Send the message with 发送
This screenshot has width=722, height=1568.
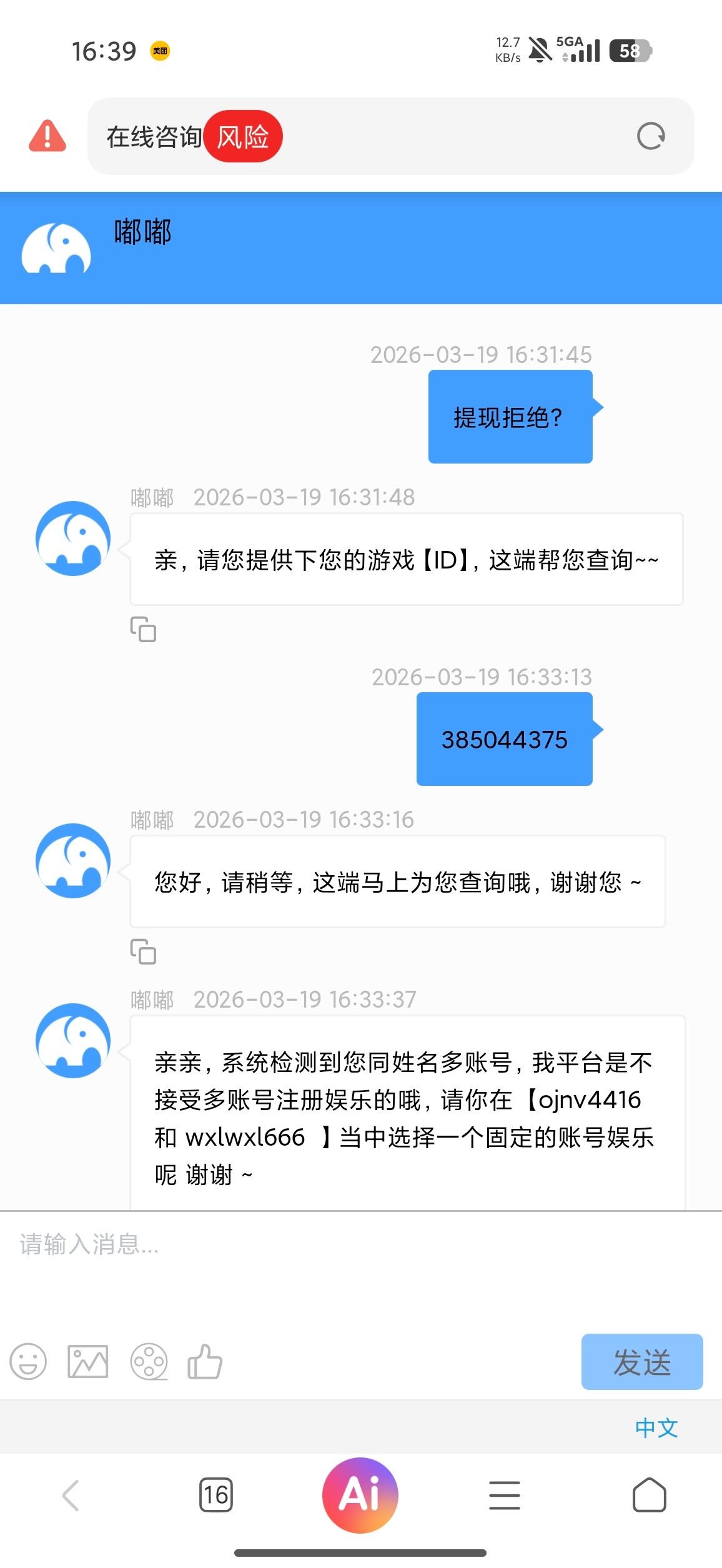641,1362
